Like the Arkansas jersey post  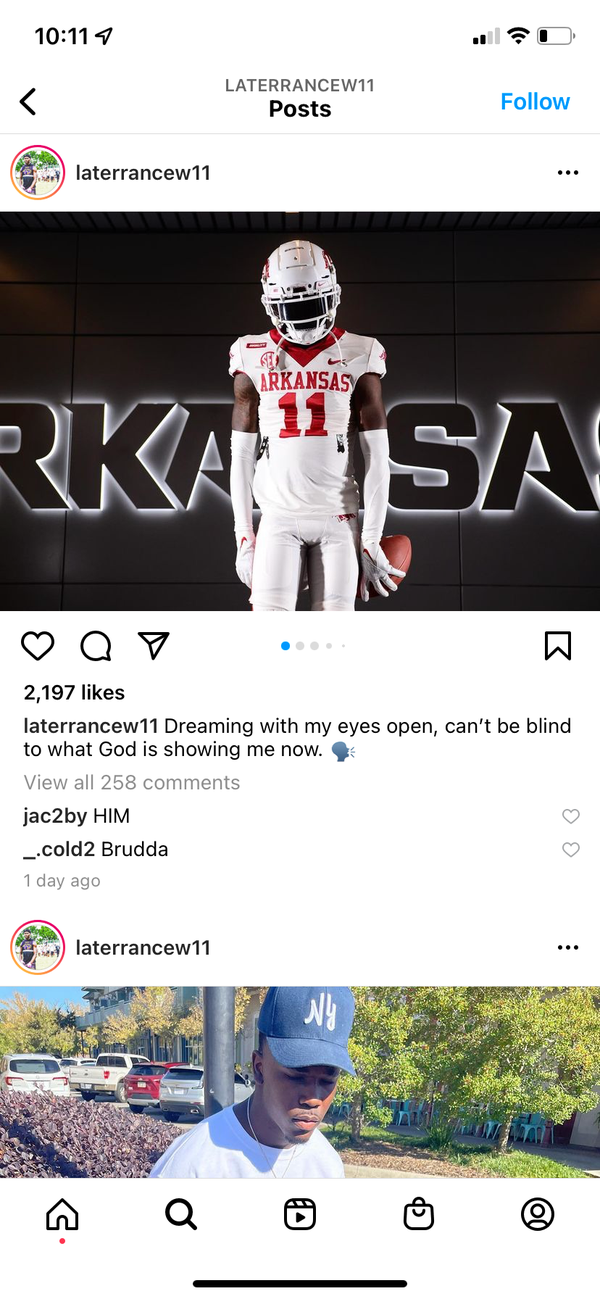(38, 646)
